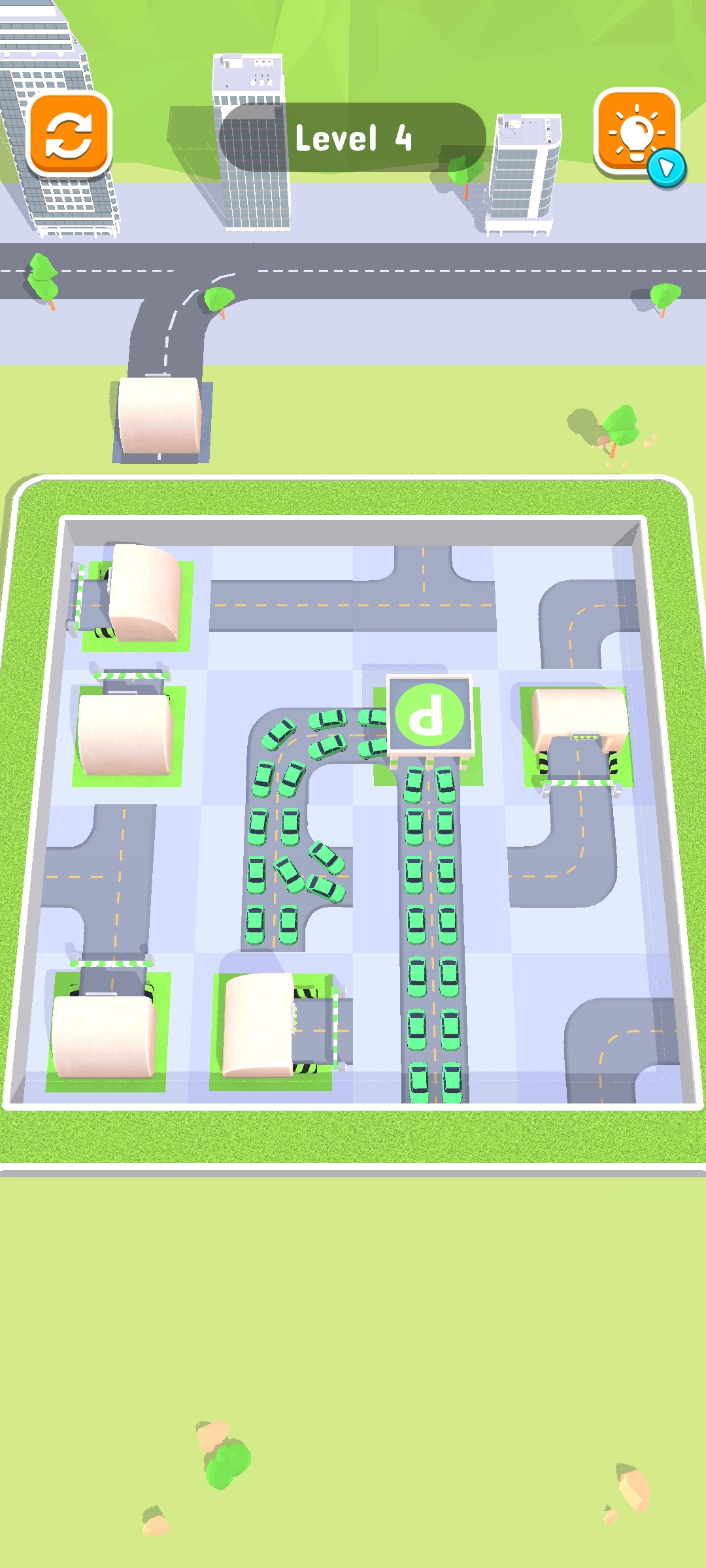Tap the road exit leading off the grid

coord(160,418)
